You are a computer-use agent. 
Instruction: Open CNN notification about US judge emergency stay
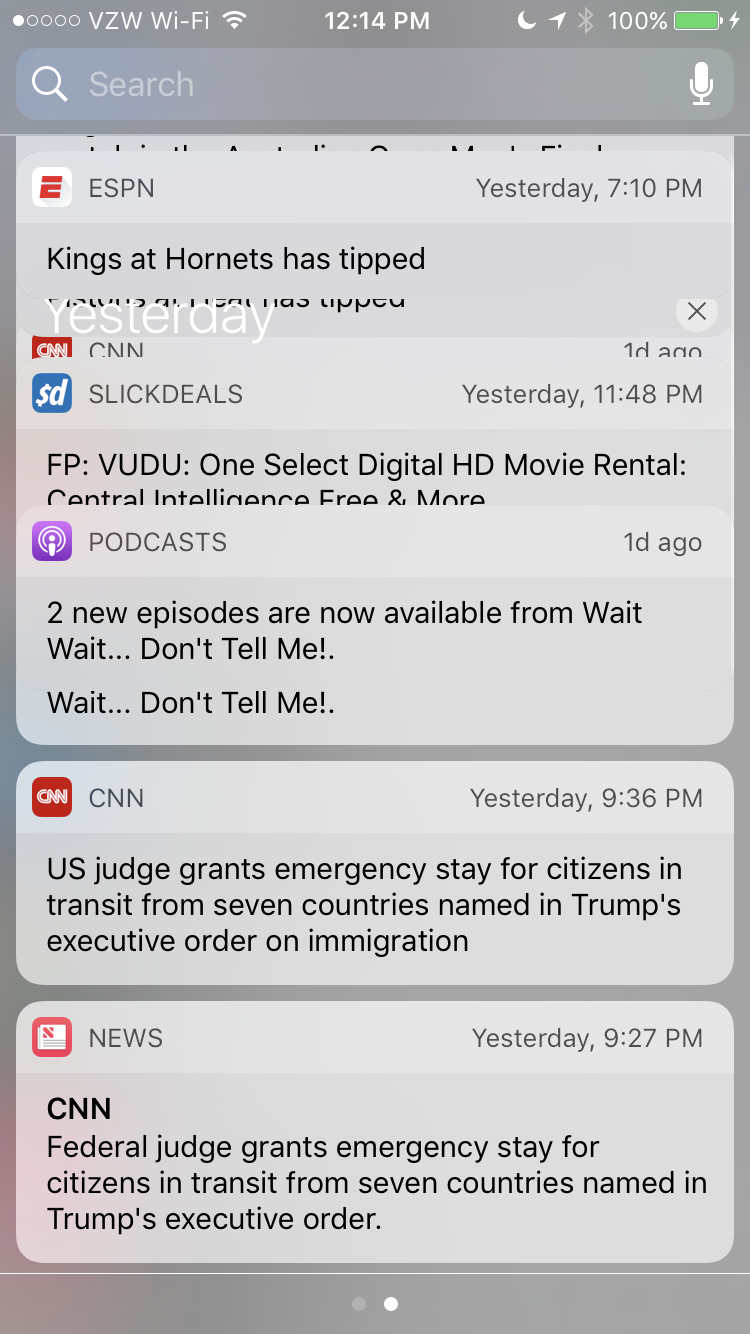[x=375, y=873]
